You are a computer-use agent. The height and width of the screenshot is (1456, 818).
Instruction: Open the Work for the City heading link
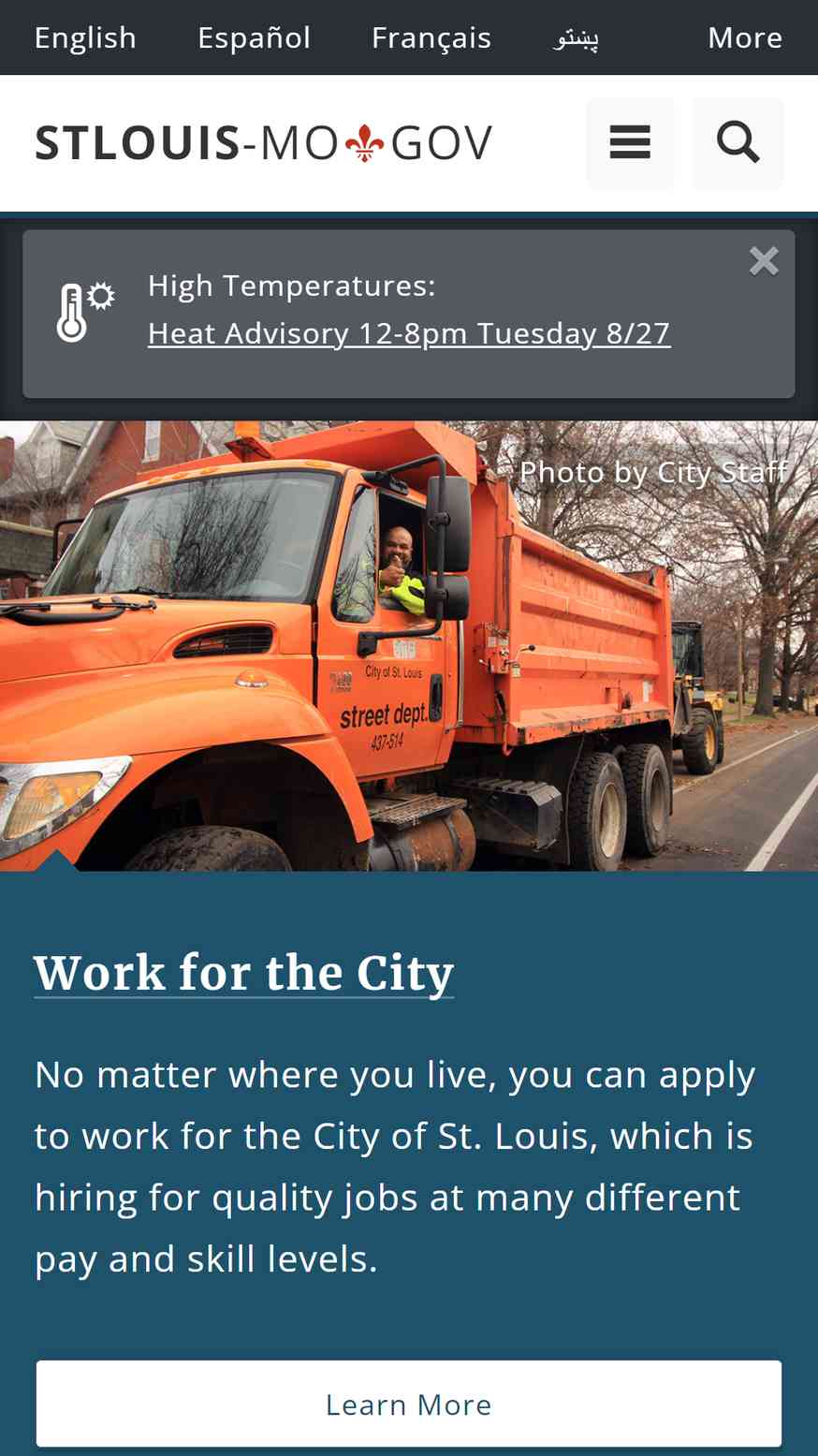[x=244, y=973]
